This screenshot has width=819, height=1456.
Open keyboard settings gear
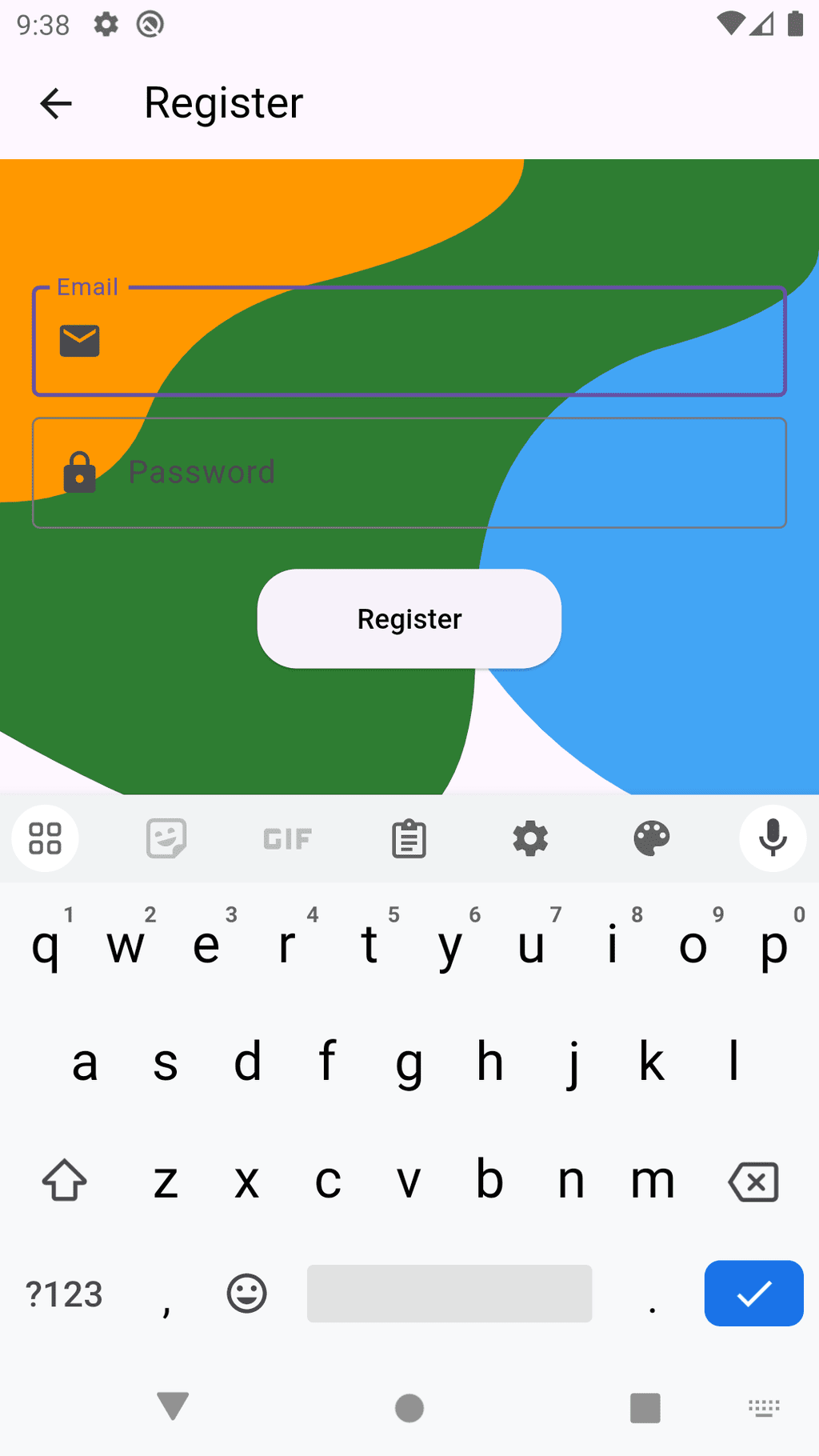[x=530, y=839]
